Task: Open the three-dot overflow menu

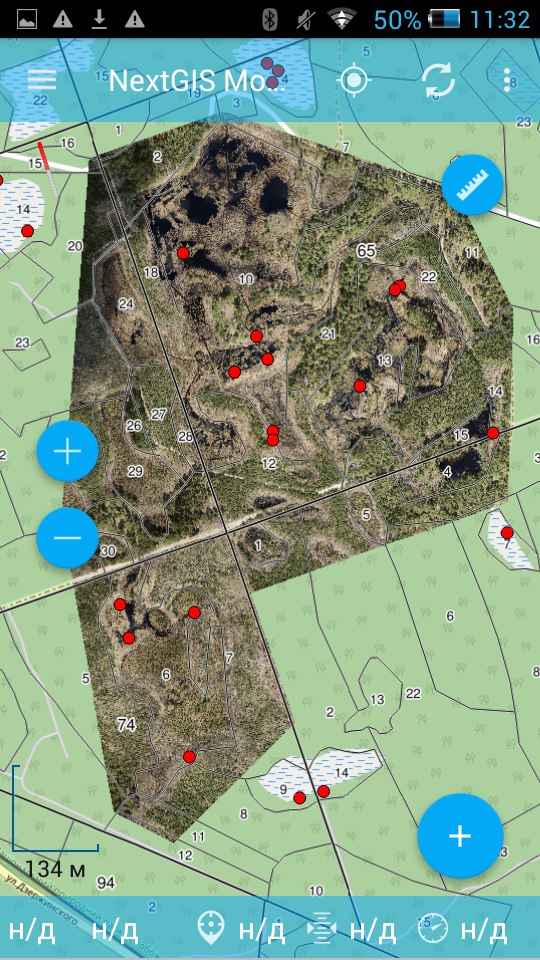Action: coord(507,80)
